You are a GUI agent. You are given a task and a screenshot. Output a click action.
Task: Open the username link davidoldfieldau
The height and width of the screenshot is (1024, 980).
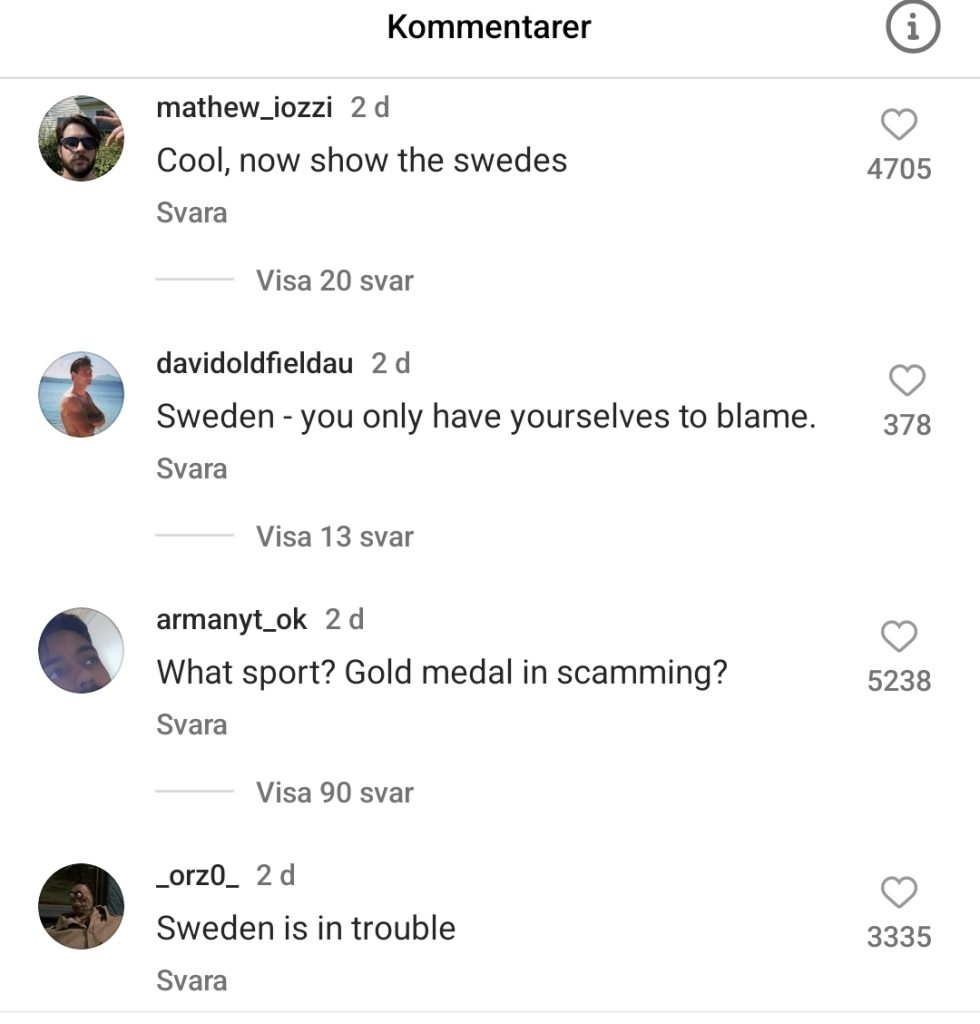254,364
